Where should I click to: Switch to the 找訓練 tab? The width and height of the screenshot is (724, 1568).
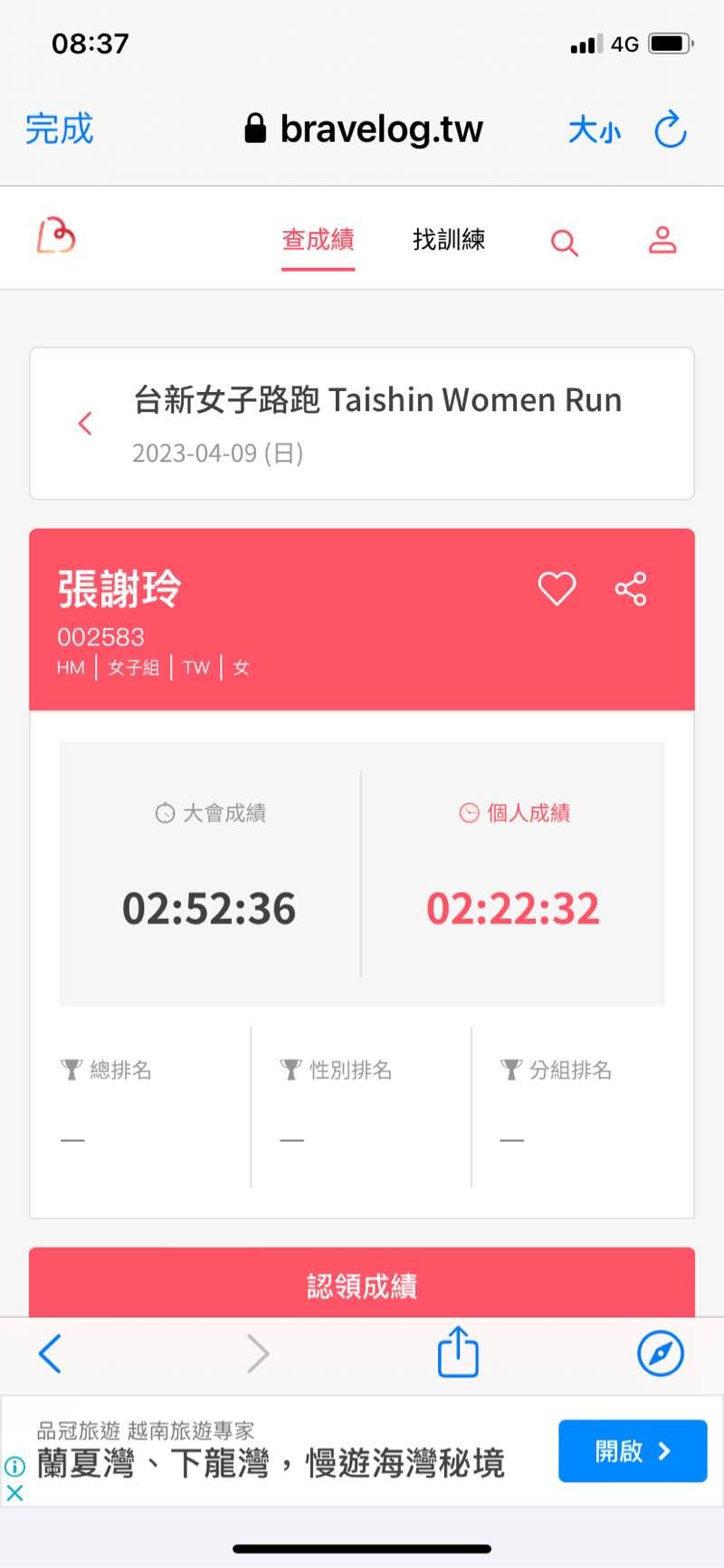coord(449,240)
